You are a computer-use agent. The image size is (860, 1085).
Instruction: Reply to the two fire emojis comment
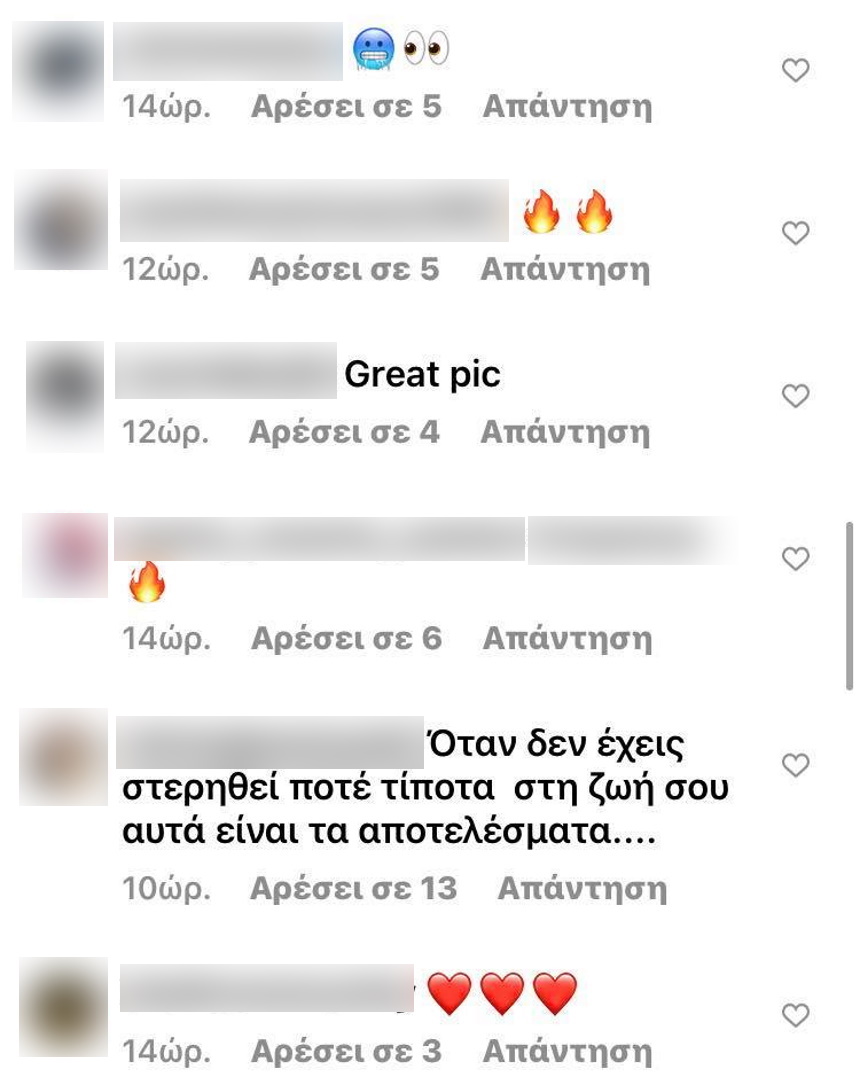(565, 269)
